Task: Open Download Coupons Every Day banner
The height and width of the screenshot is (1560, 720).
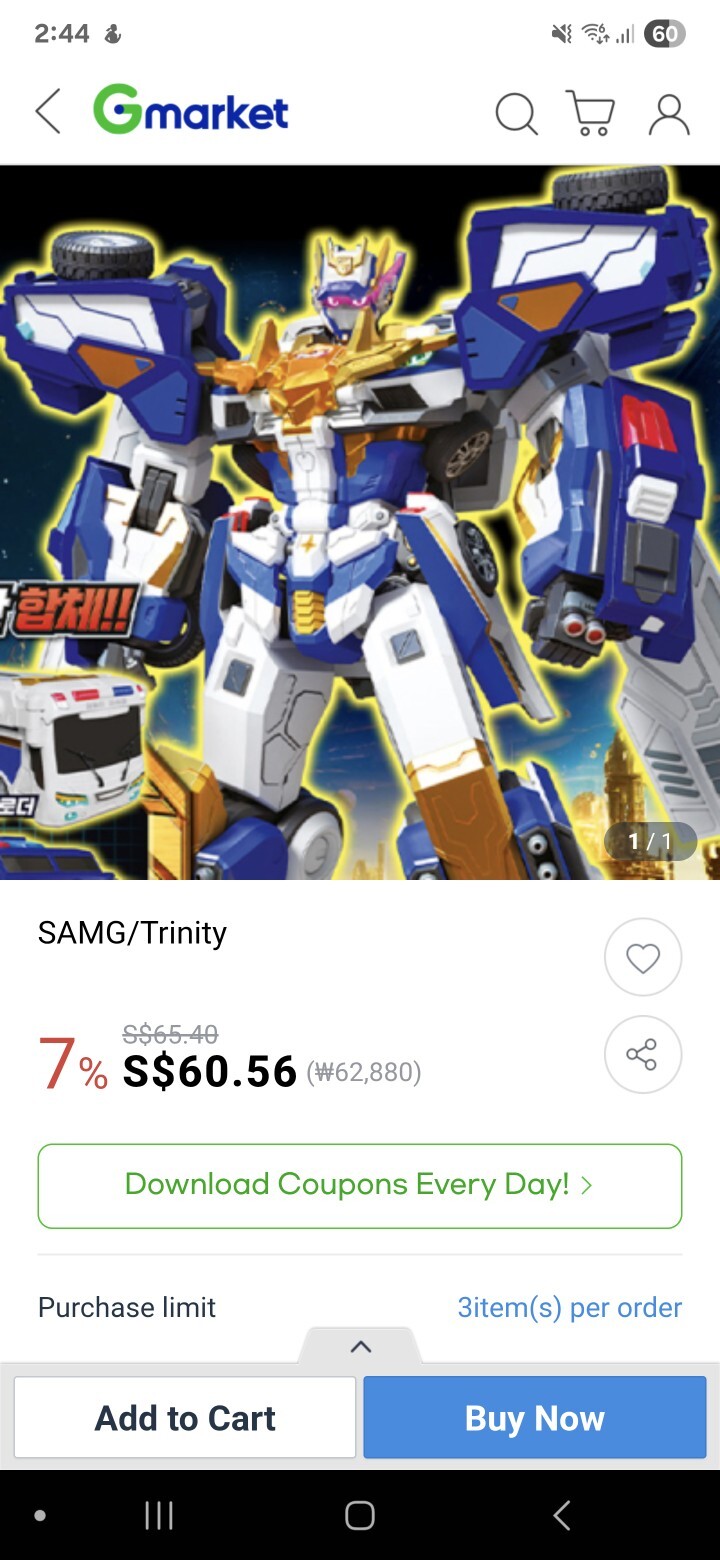Action: (x=360, y=1185)
